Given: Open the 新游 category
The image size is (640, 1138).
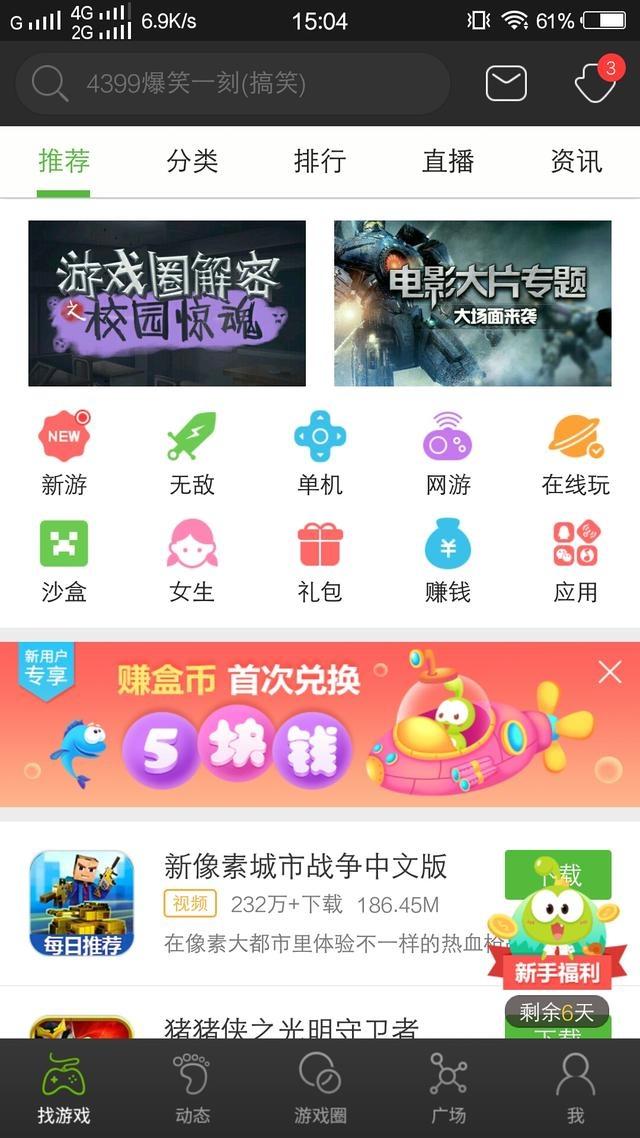Looking at the screenshot, I should click(x=64, y=455).
